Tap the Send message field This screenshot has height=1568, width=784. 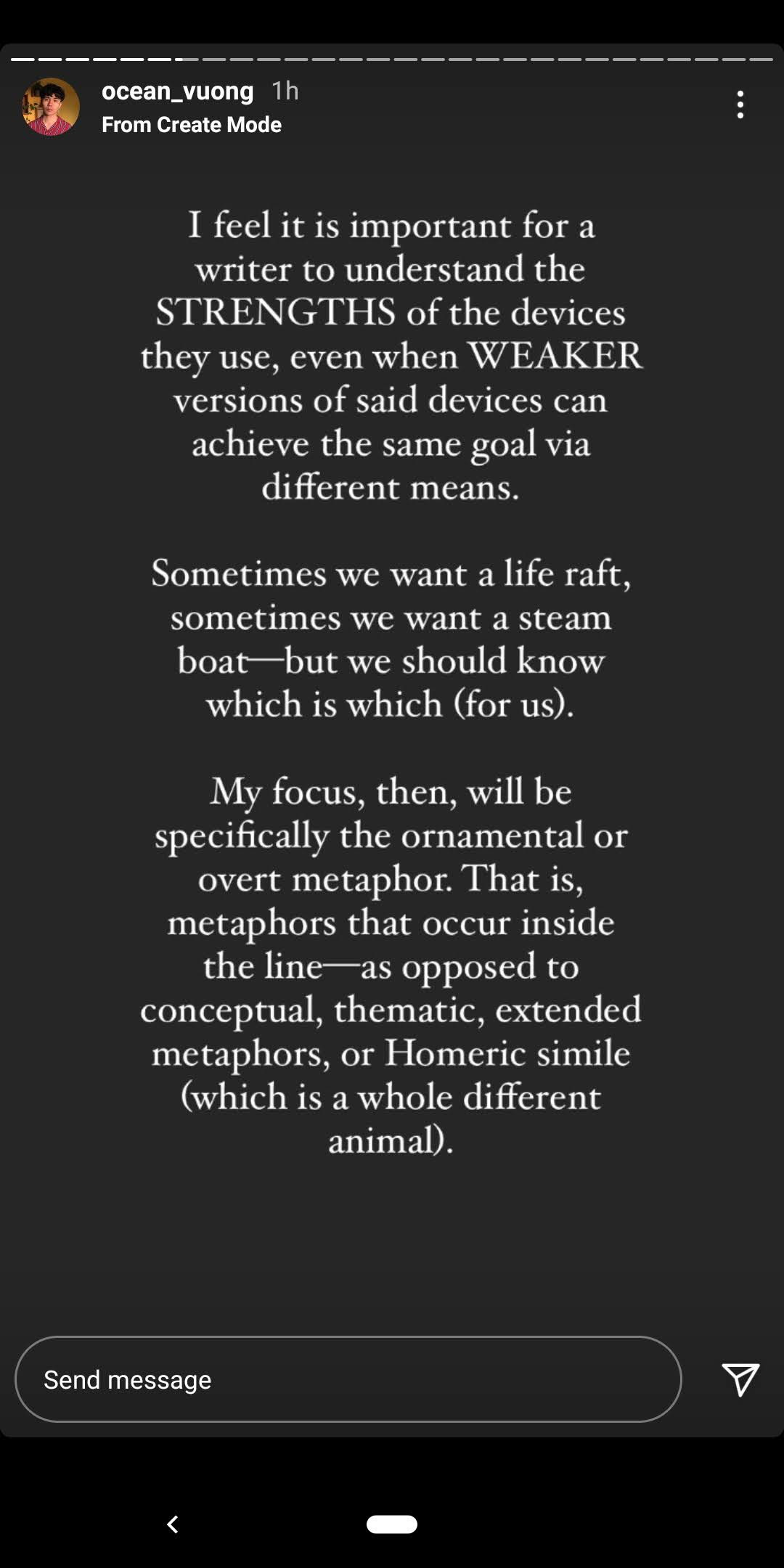[x=348, y=1379]
